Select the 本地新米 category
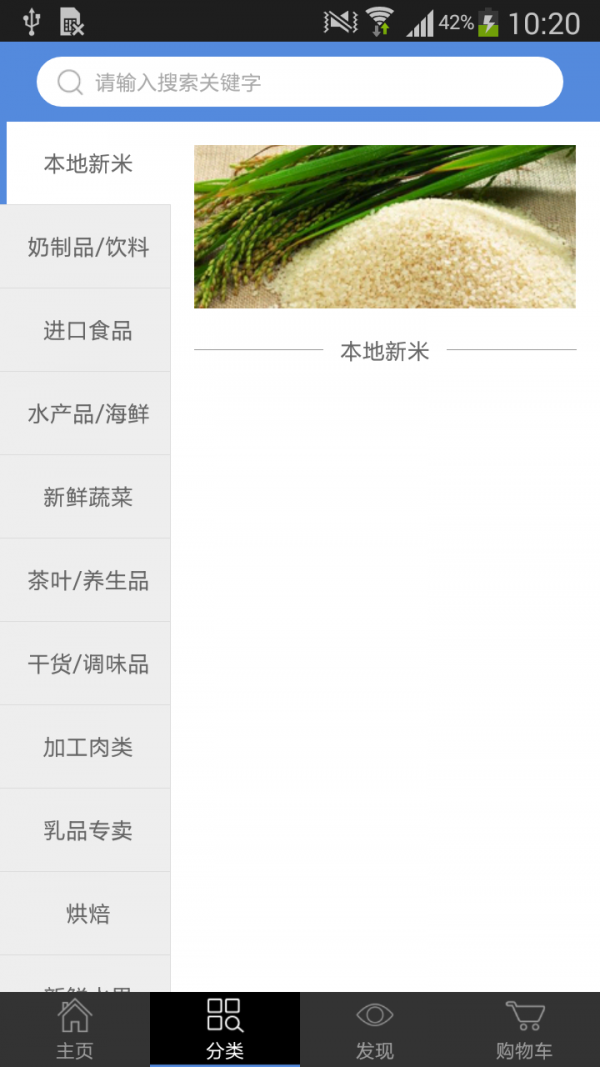 tap(88, 164)
